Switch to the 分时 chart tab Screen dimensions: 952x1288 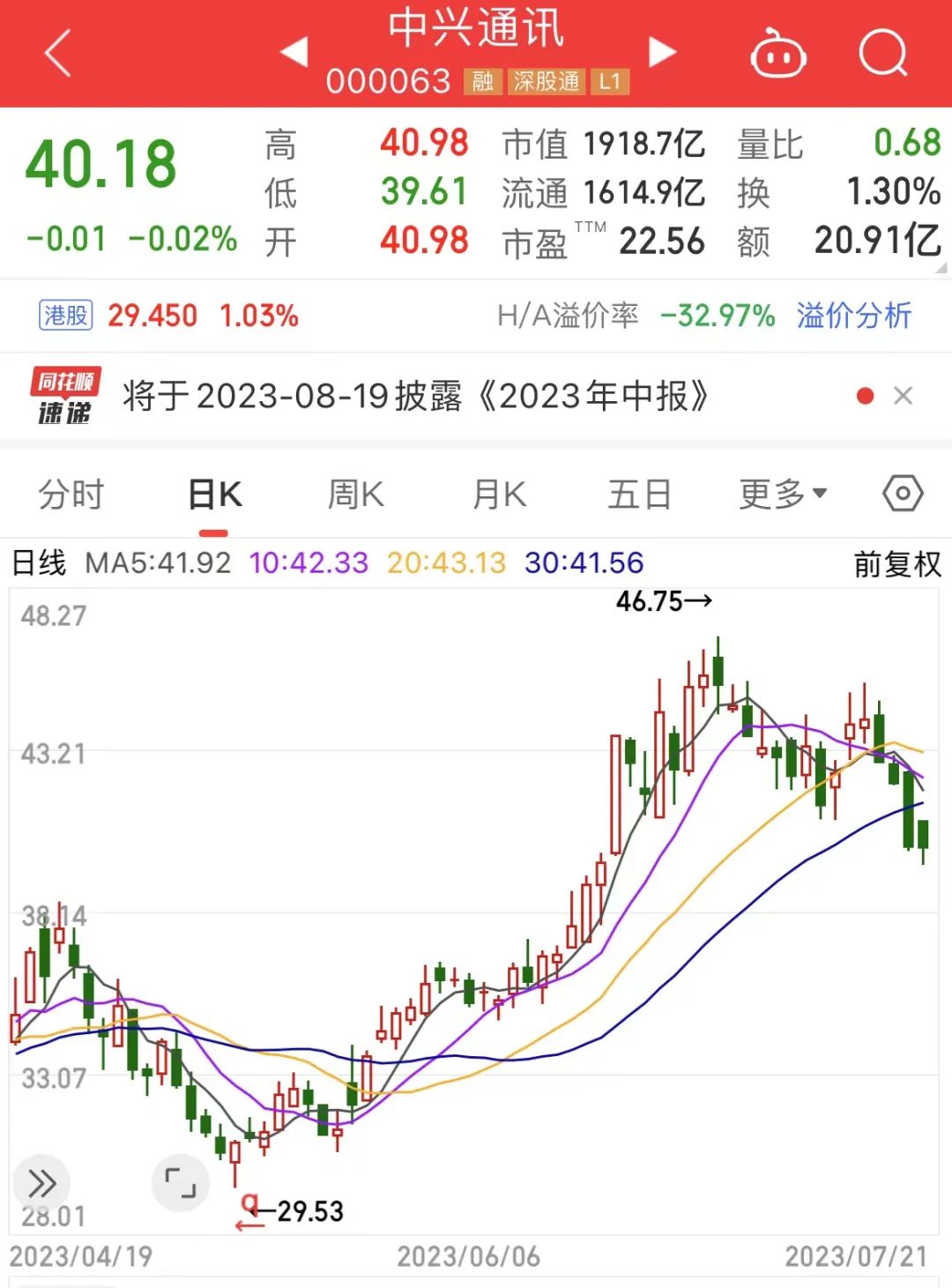[x=71, y=495]
